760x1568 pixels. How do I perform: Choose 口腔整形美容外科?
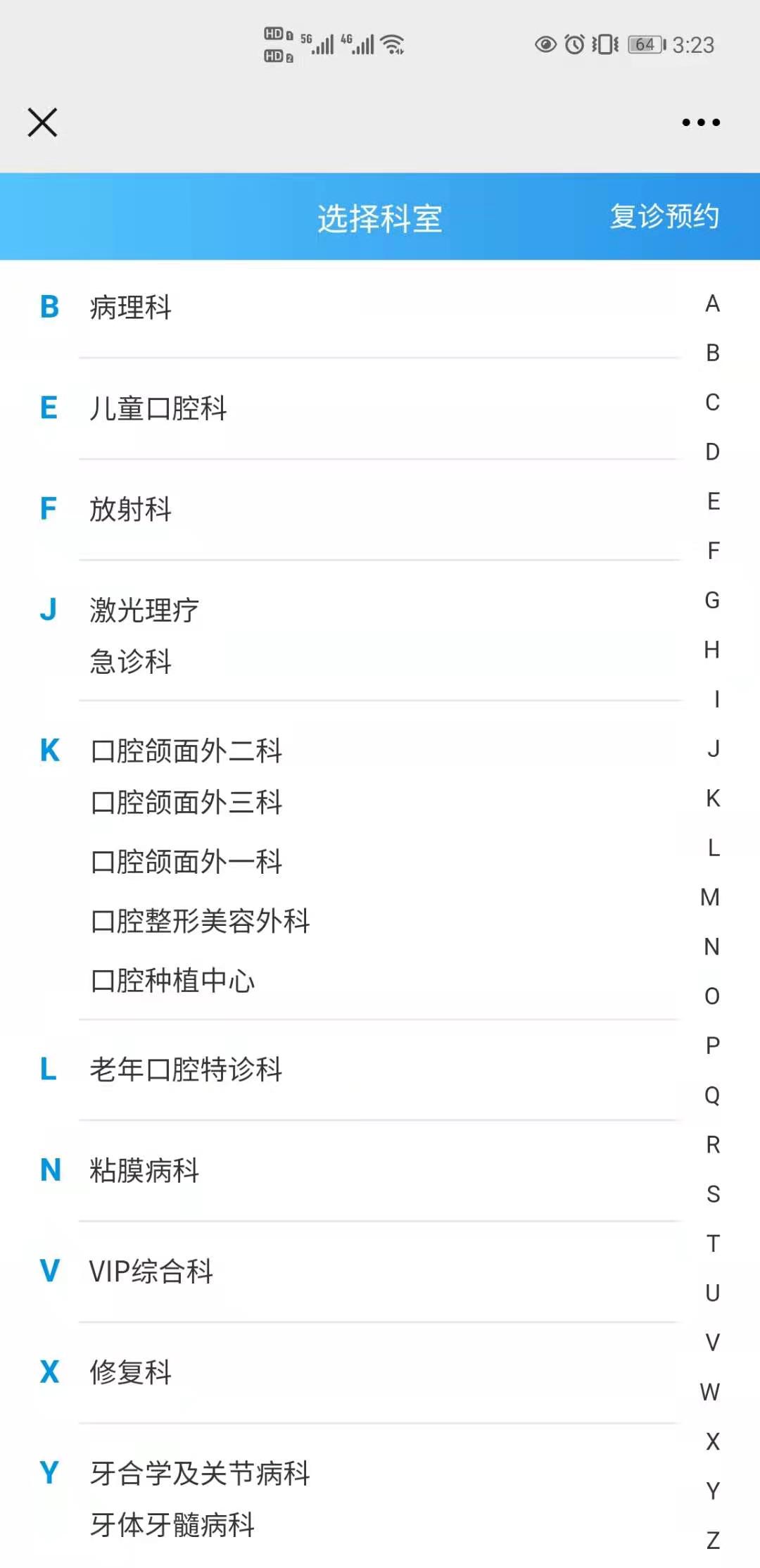(x=200, y=921)
